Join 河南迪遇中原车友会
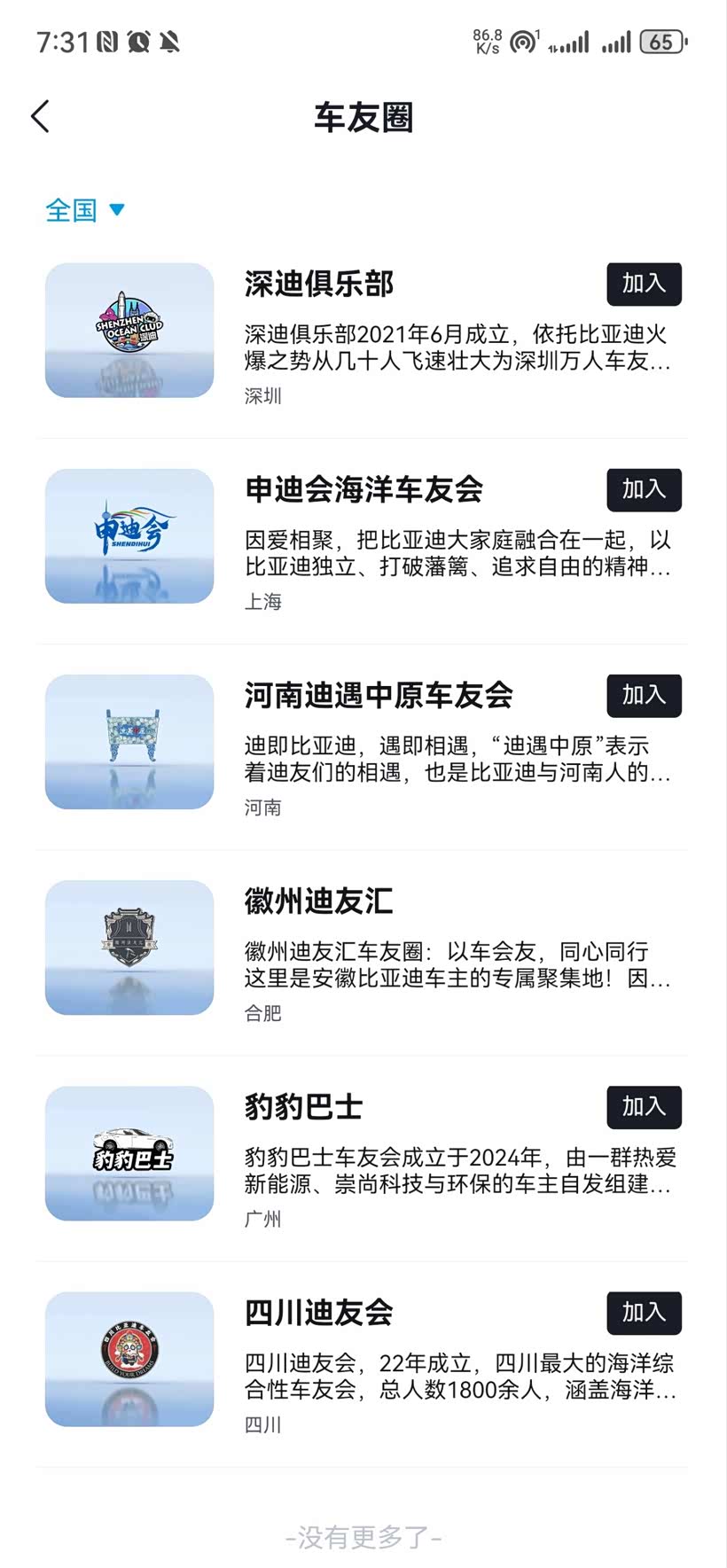 [644, 695]
